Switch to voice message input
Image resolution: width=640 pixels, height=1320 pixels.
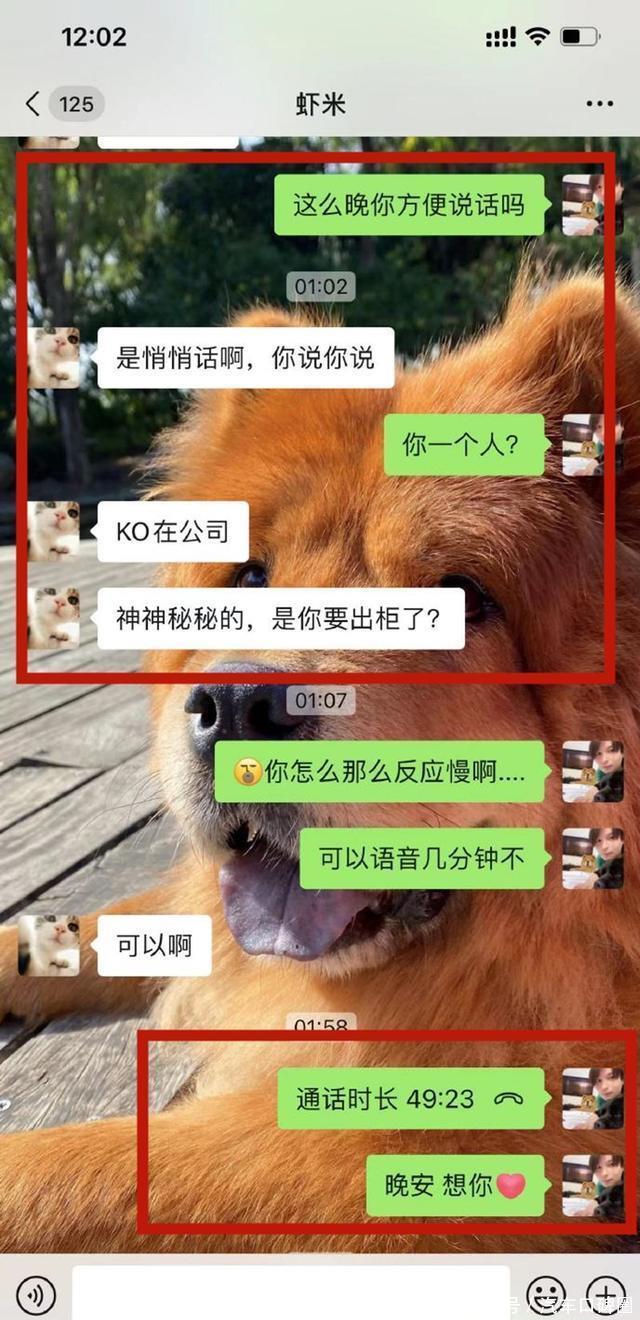tap(36, 1296)
